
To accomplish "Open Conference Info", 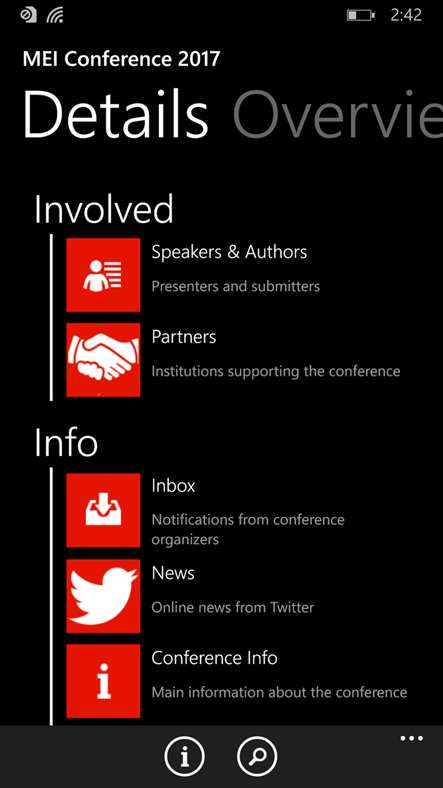I will [236, 681].
